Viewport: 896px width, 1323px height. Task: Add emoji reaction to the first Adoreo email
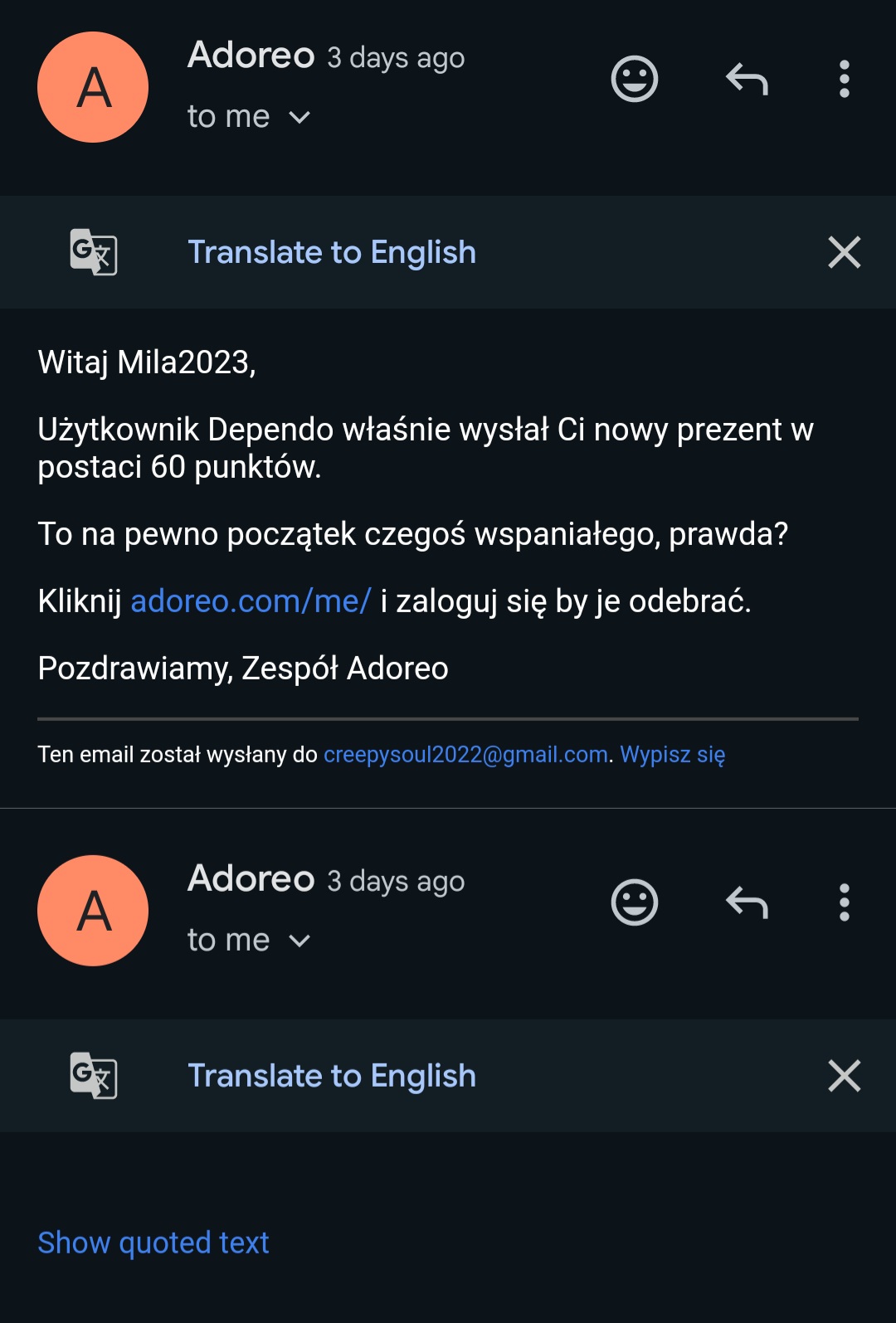click(x=635, y=80)
